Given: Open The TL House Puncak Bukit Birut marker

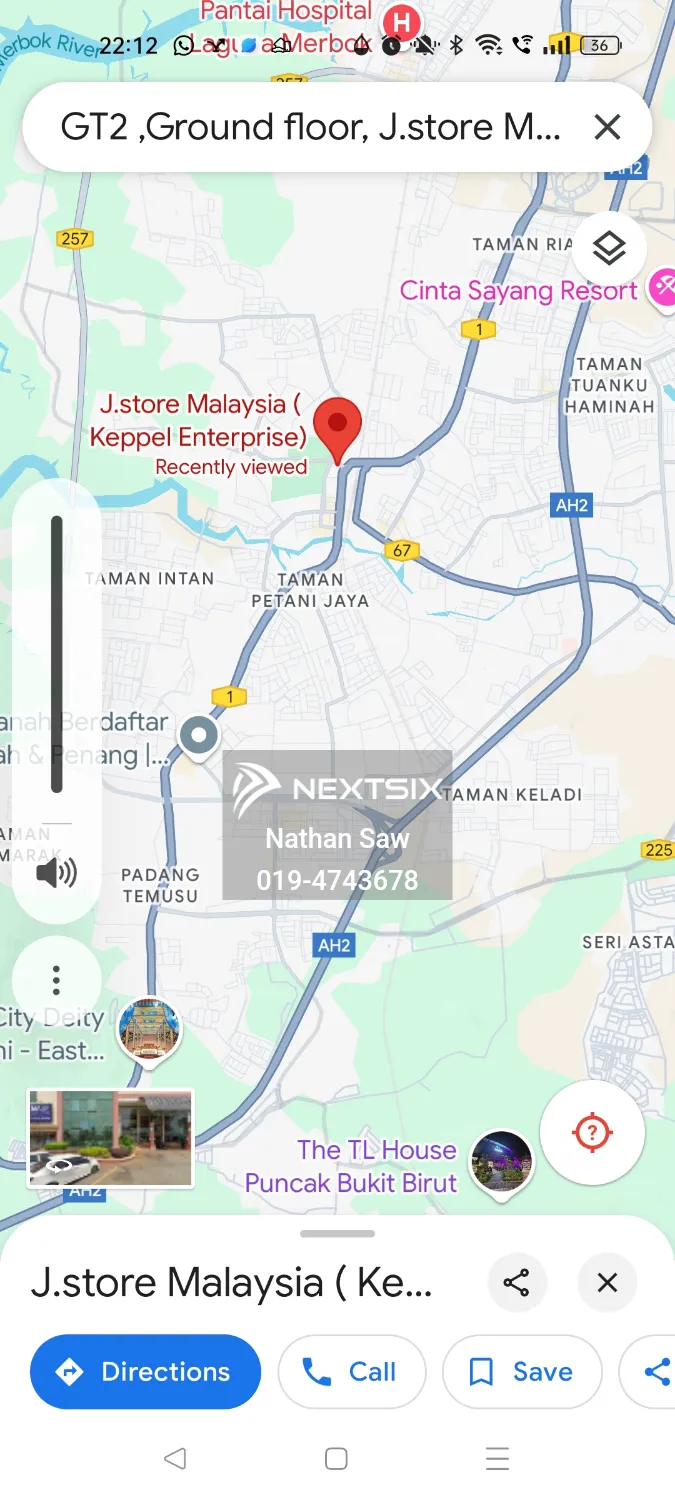Looking at the screenshot, I should [502, 1160].
